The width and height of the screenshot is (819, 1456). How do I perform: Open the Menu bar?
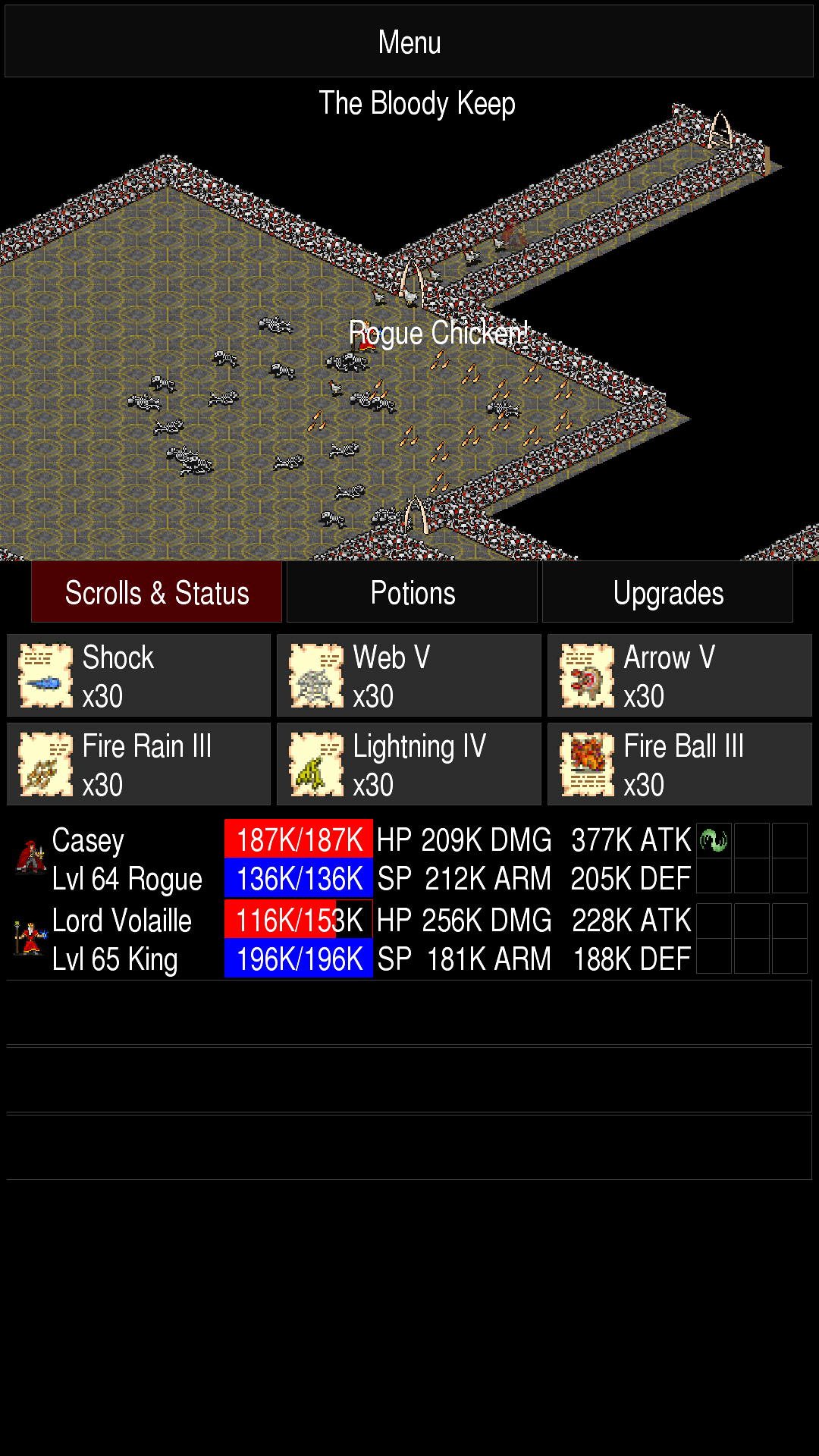409,42
